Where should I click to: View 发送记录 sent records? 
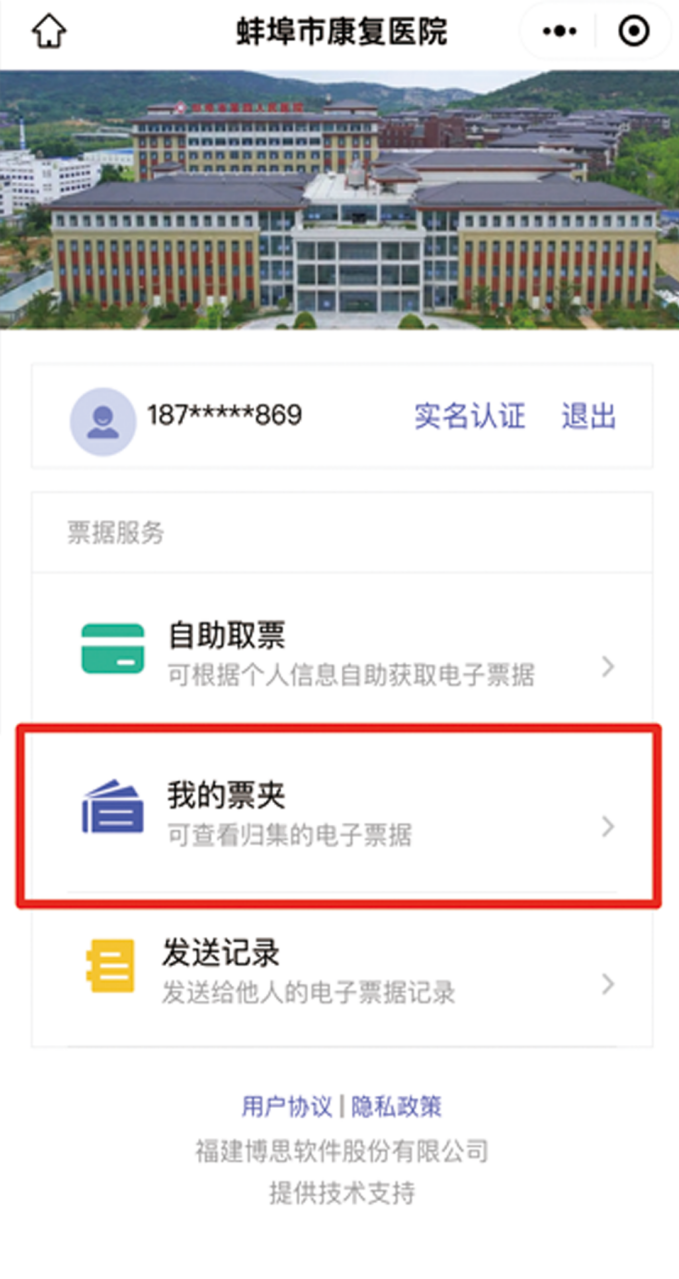342,970
